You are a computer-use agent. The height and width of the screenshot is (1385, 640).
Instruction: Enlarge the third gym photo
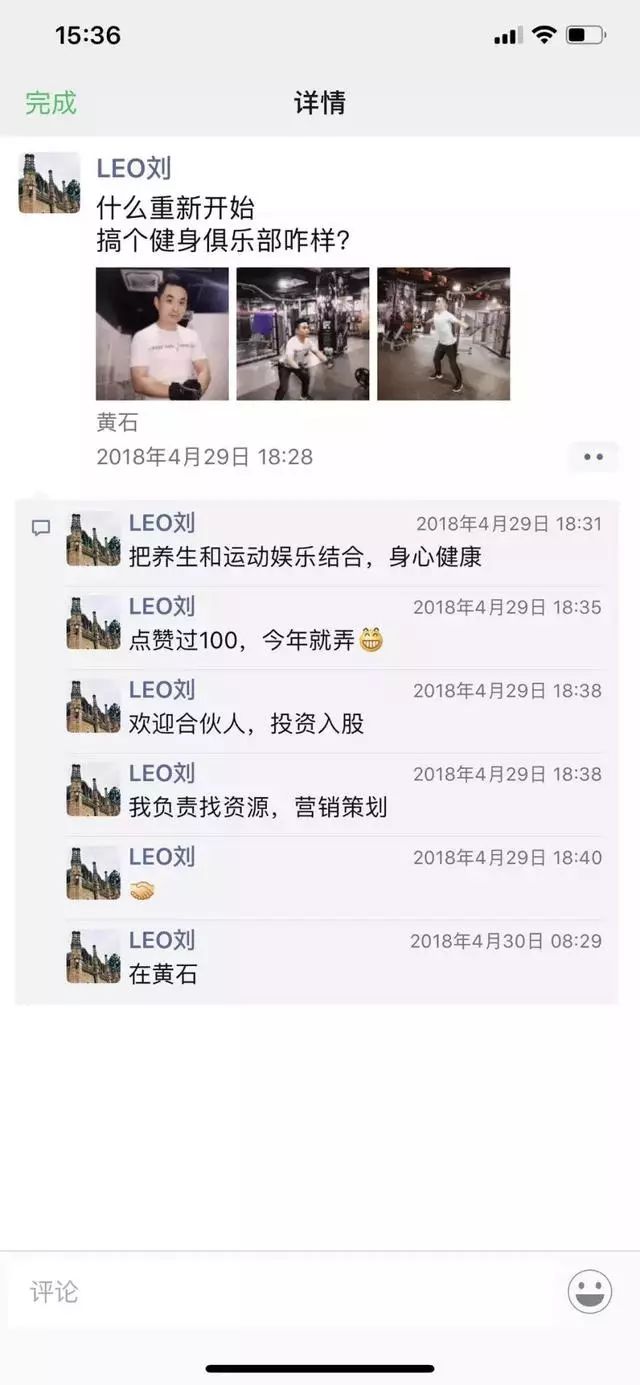coord(443,334)
